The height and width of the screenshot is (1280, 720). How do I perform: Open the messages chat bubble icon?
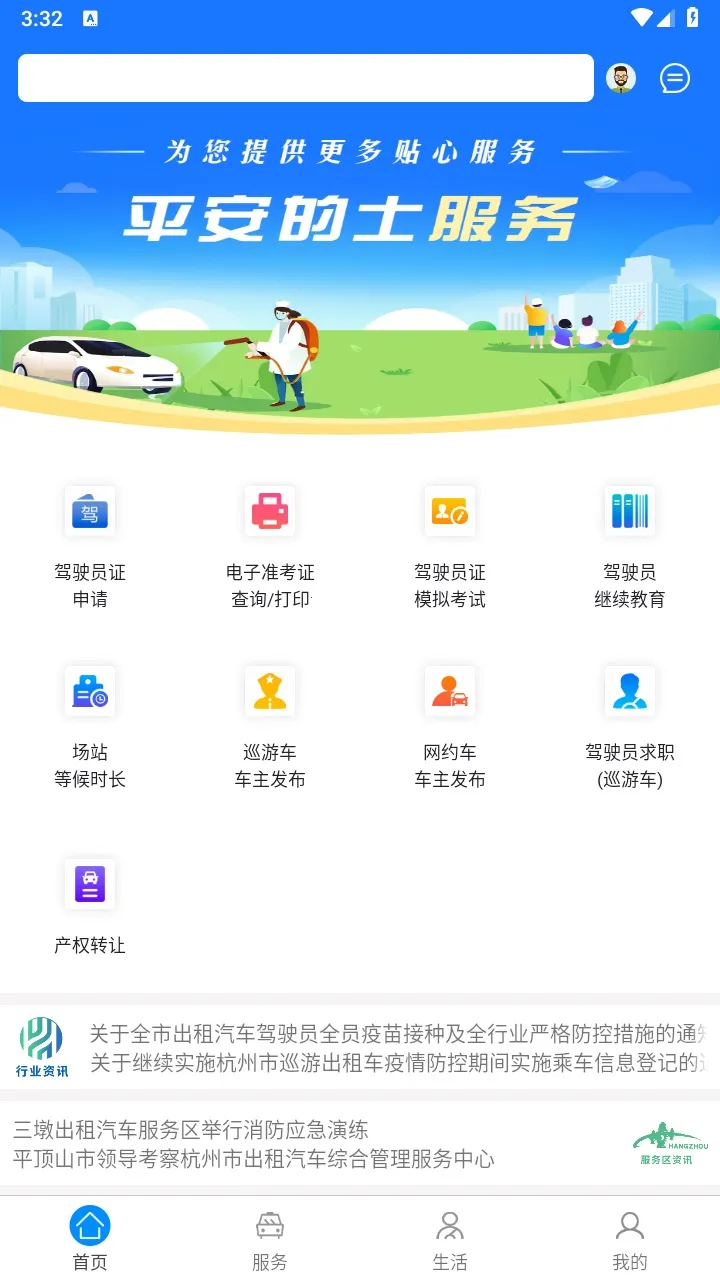pyautogui.click(x=675, y=78)
